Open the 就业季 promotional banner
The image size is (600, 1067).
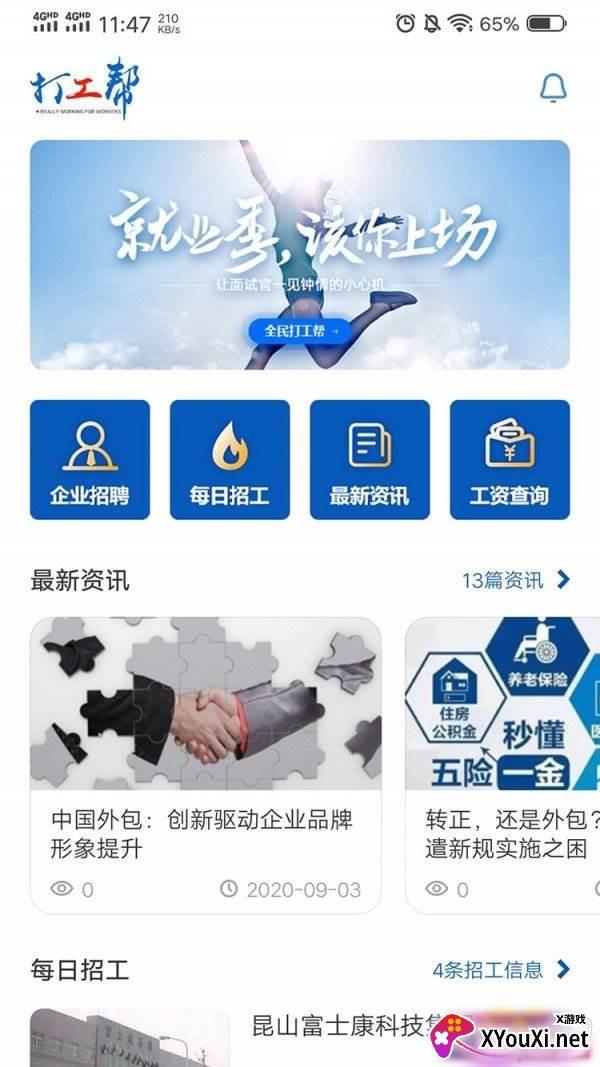(x=300, y=255)
